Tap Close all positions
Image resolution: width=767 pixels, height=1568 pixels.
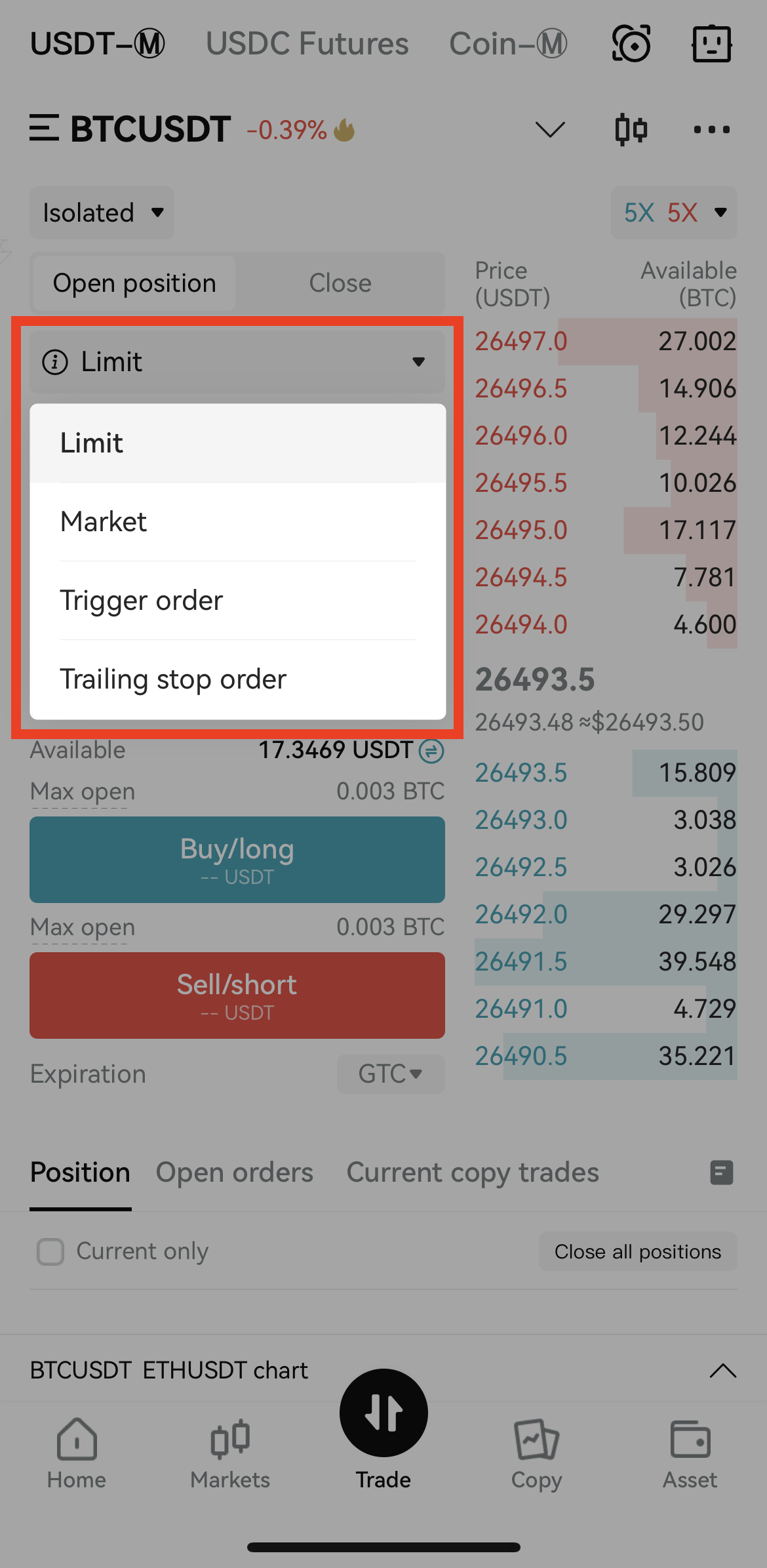638,1252
